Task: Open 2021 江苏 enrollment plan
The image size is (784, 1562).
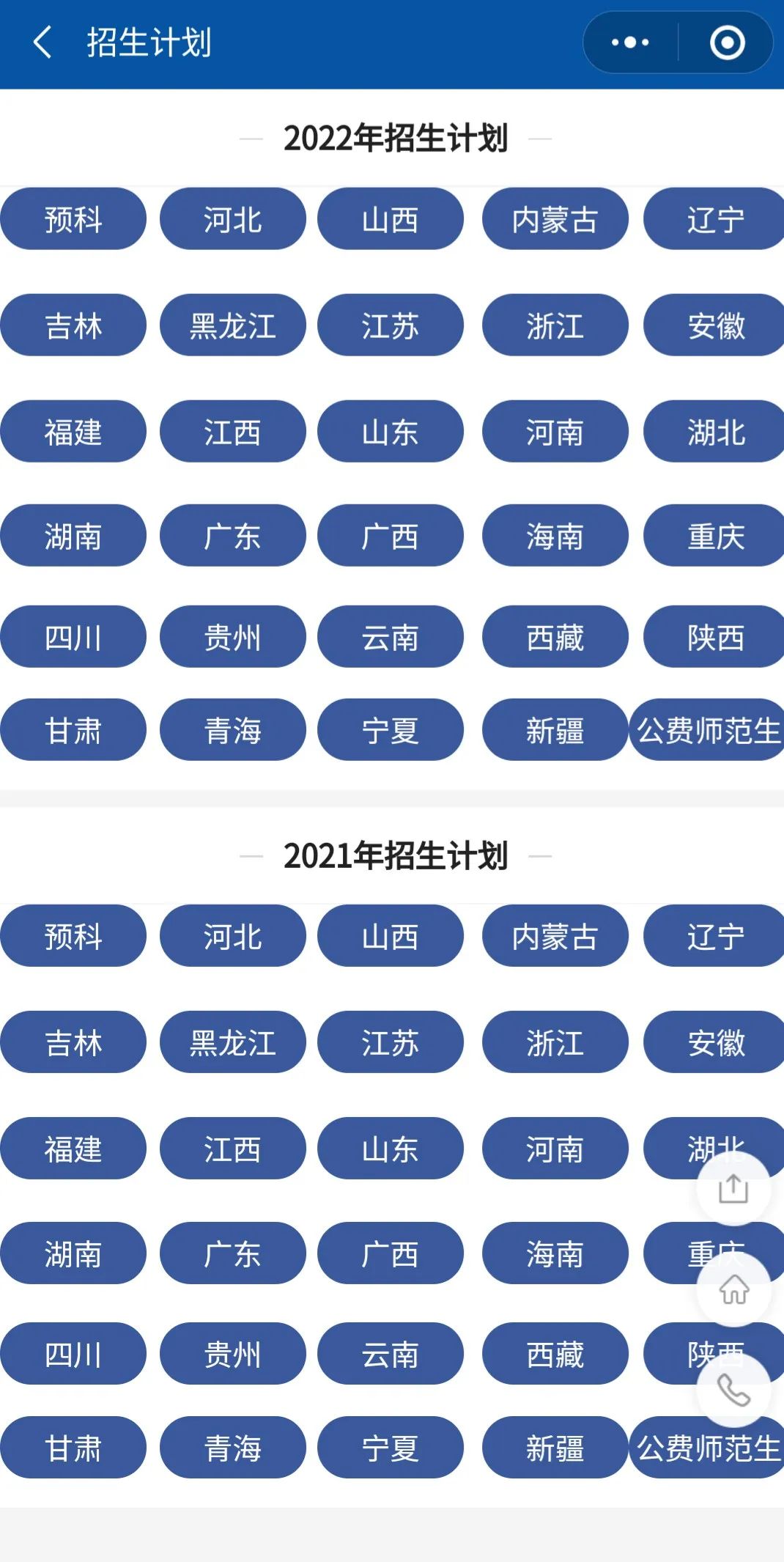Action: point(390,1042)
